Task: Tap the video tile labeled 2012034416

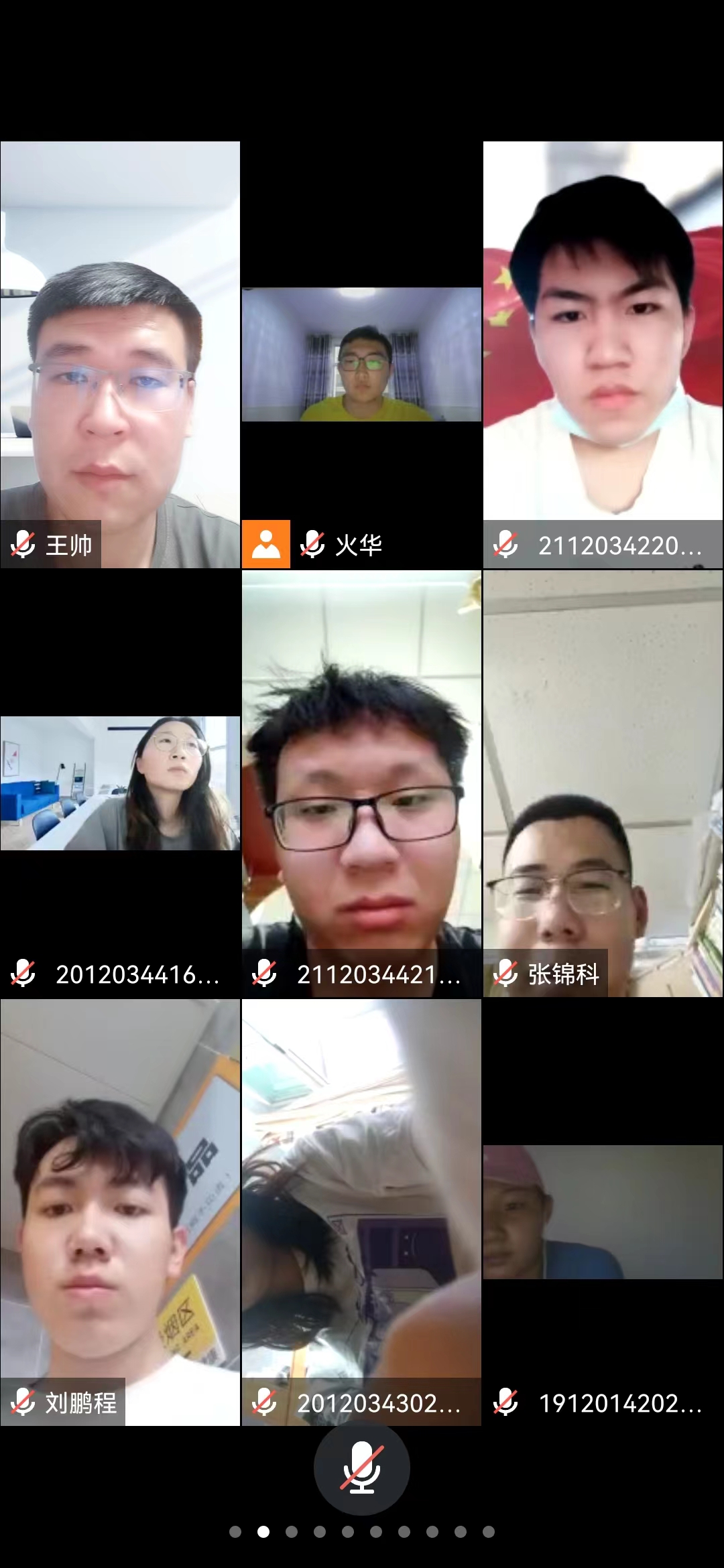Action: (120, 783)
